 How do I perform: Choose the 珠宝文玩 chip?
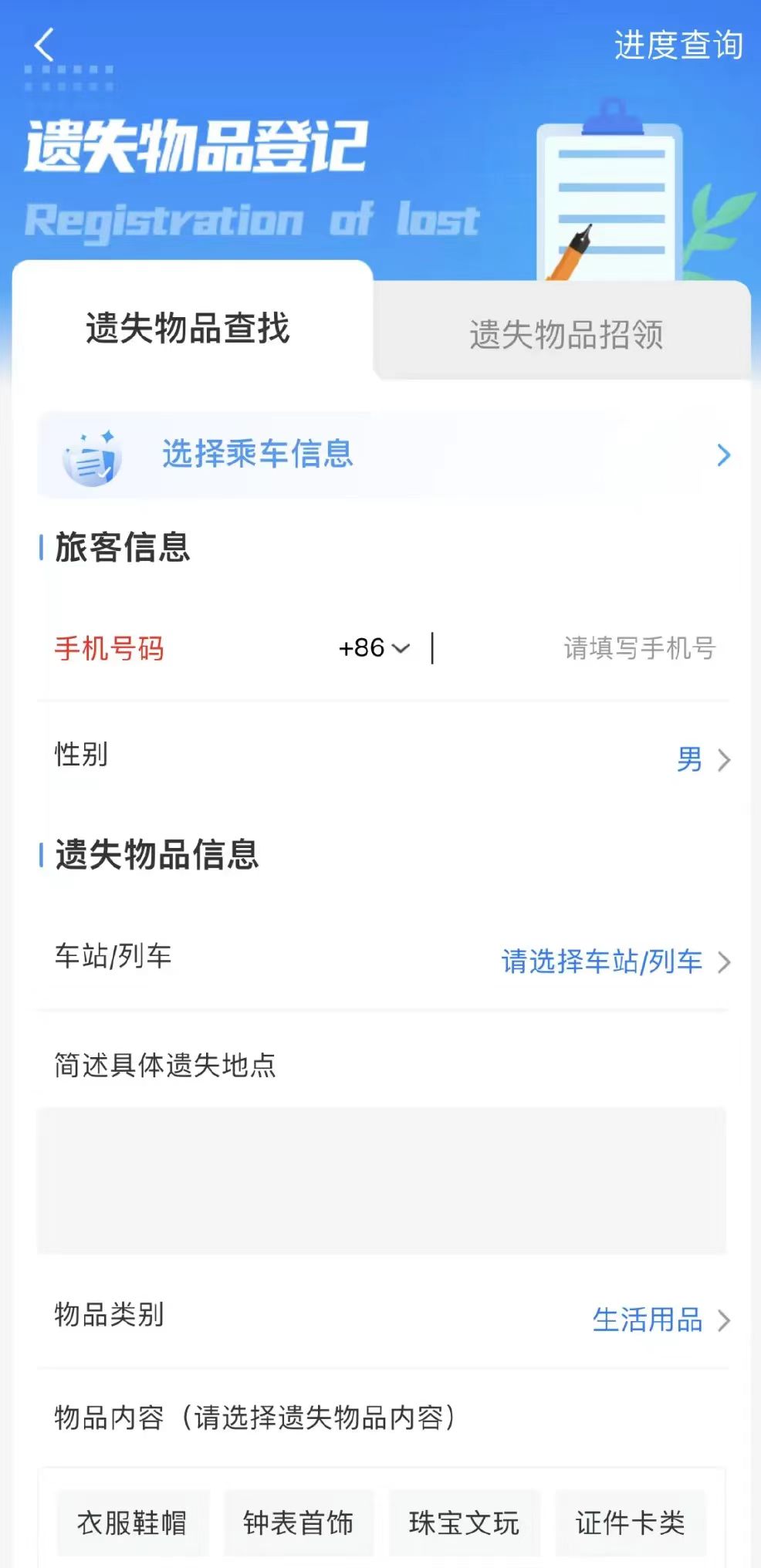point(464,1522)
